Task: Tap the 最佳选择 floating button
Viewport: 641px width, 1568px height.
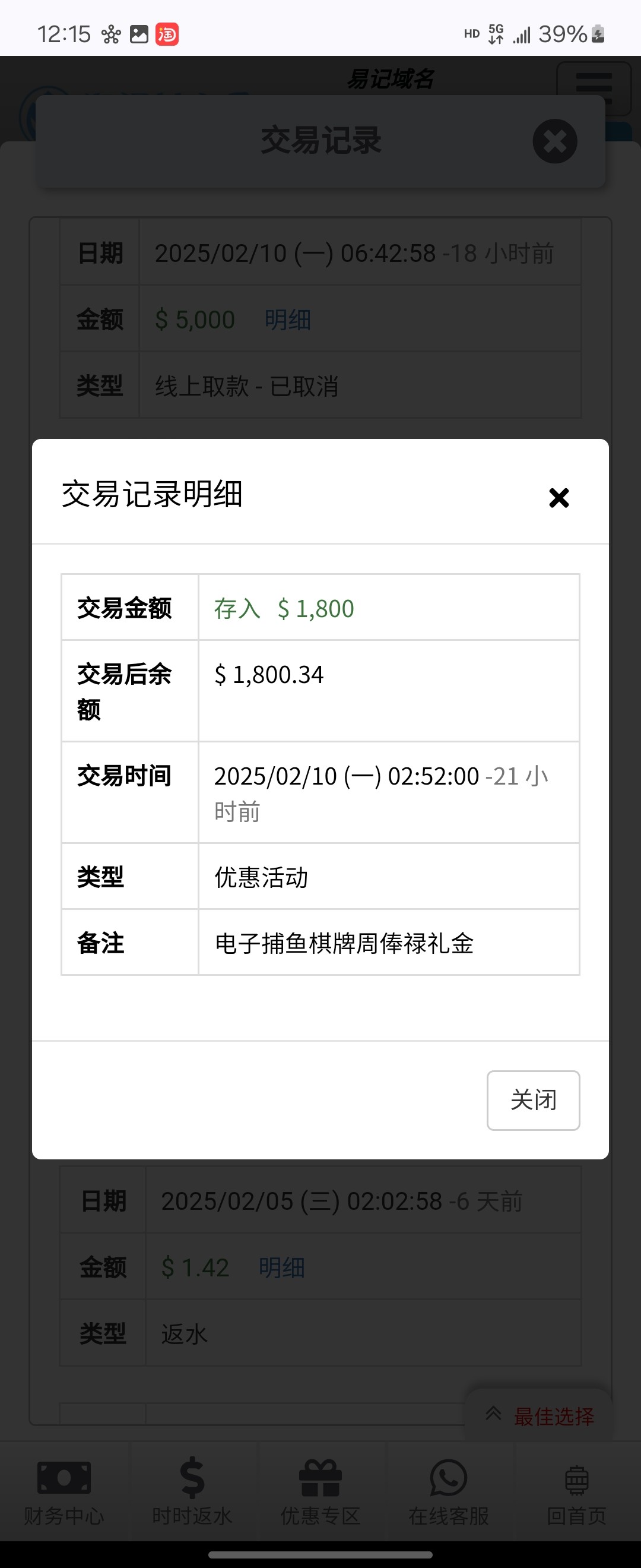Action: [x=540, y=1416]
